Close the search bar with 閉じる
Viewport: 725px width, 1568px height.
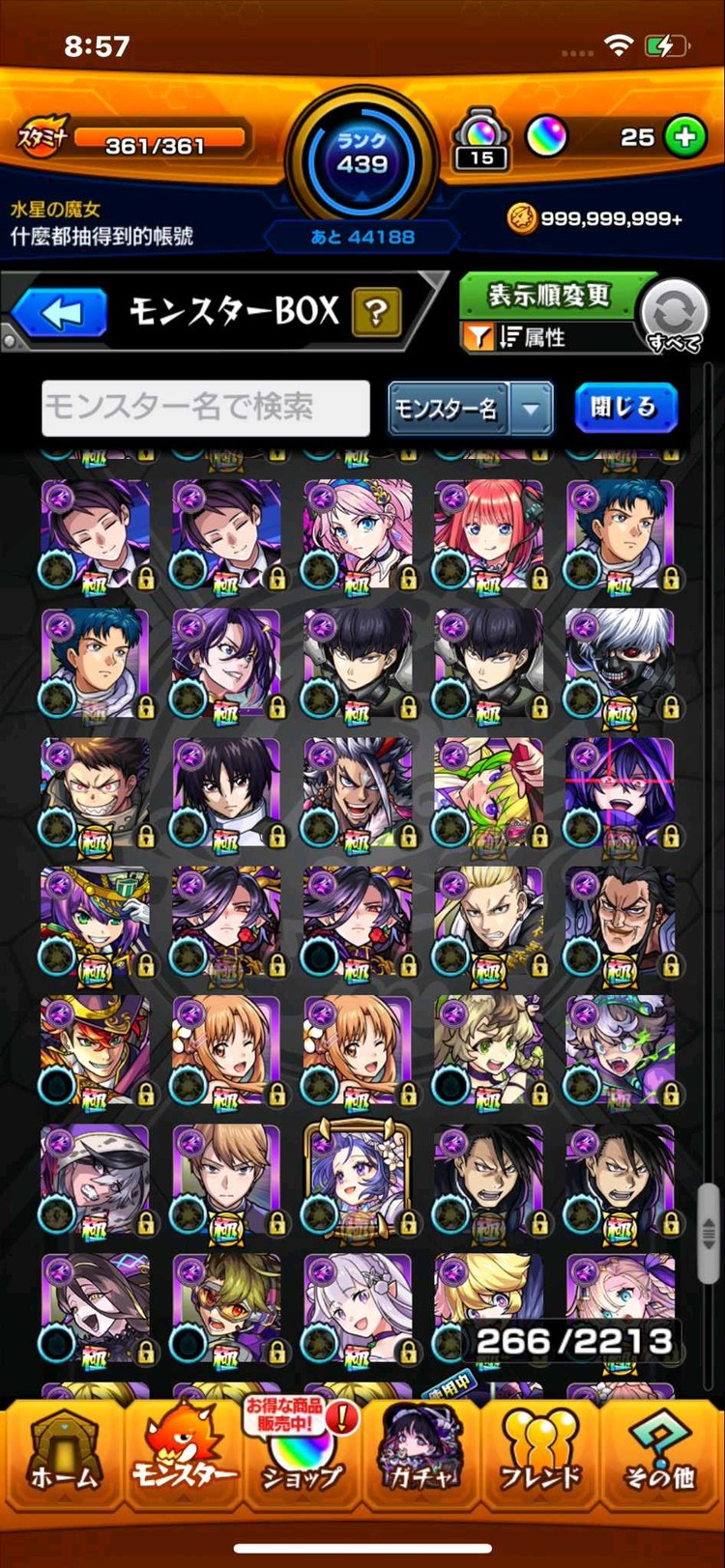pyautogui.click(x=624, y=408)
